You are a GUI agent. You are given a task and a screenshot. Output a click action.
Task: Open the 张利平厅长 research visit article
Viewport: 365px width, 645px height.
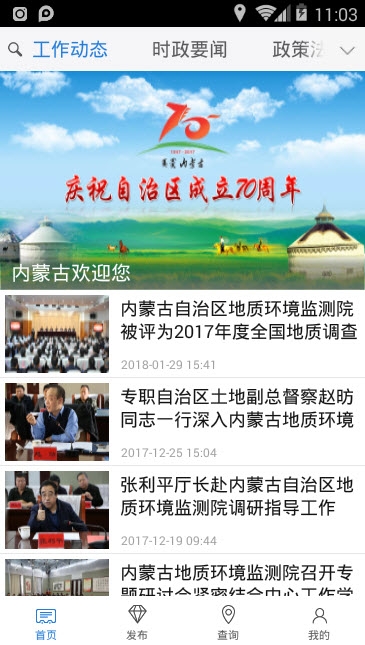point(182,510)
